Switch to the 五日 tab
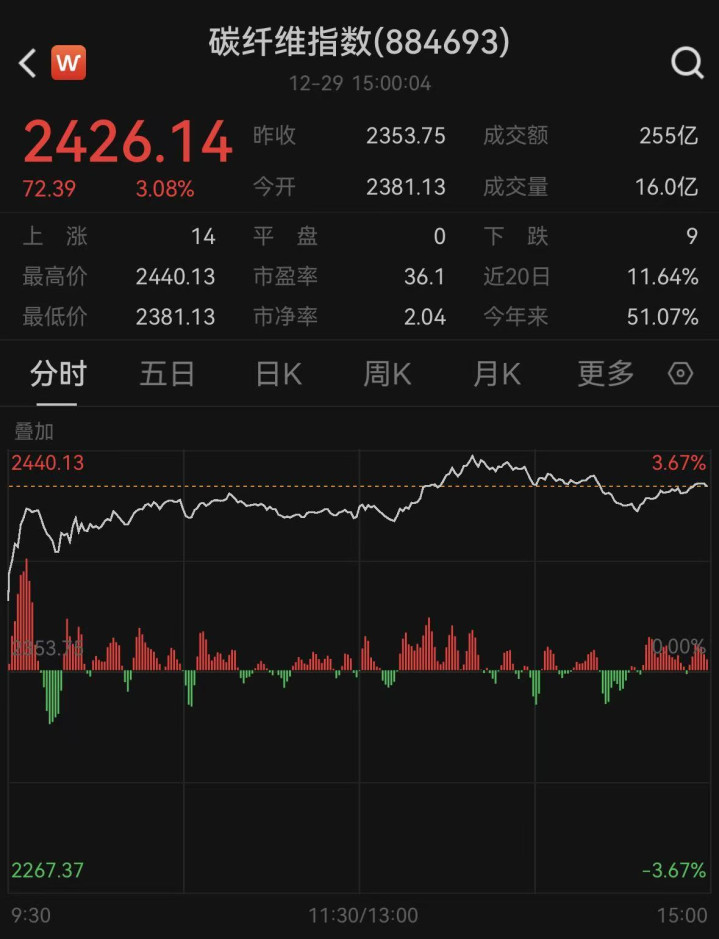Image resolution: width=719 pixels, height=939 pixels. click(x=167, y=374)
